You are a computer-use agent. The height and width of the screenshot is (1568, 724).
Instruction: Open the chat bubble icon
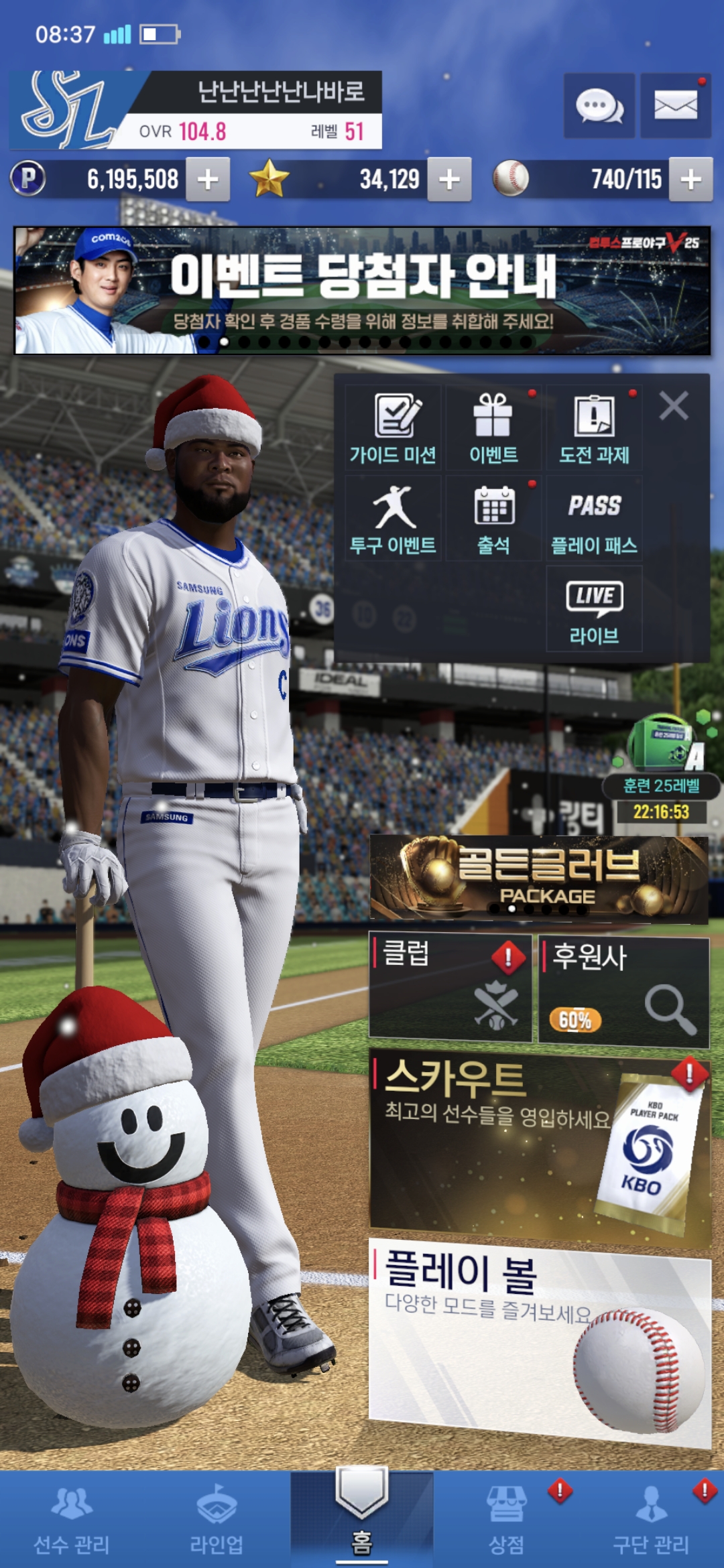(x=599, y=106)
